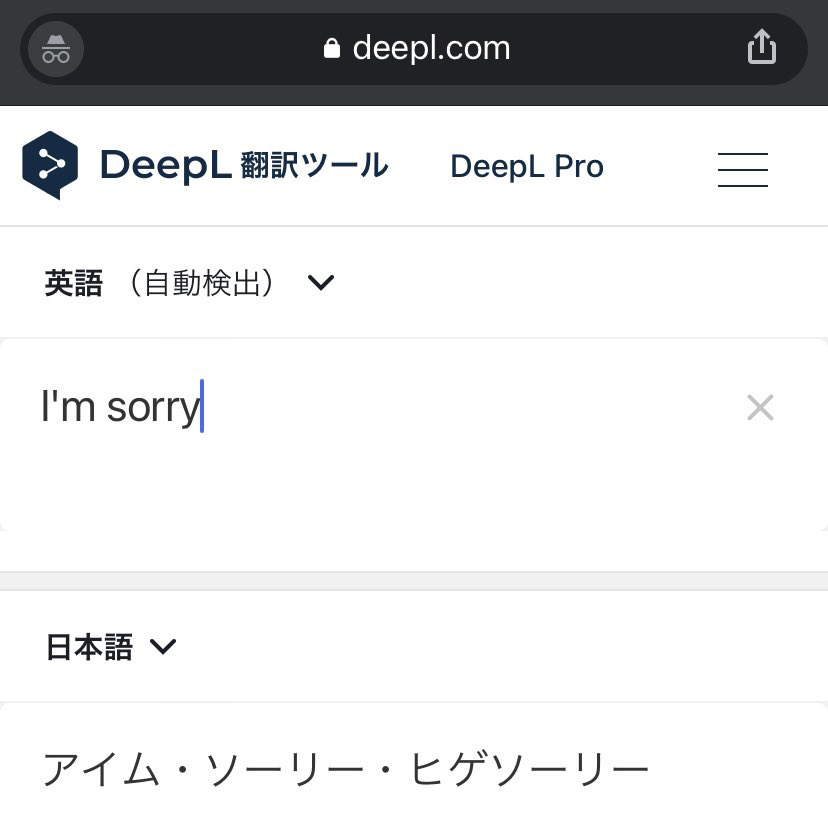
Task: Expand the 英語 (自動検出) source language dropdown
Action: tap(190, 284)
